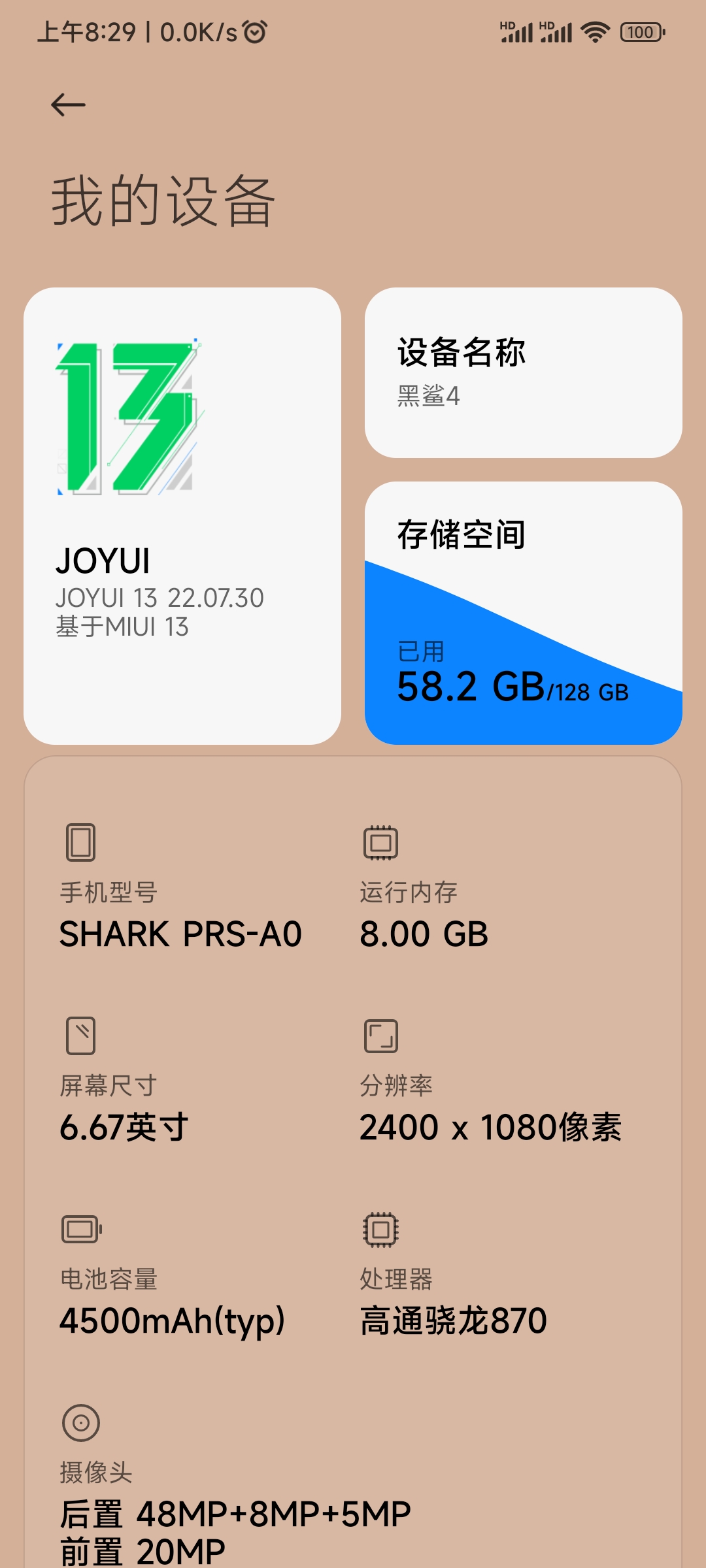Open the 存储空间 storage card
This screenshot has height=1568, width=706.
(x=524, y=613)
